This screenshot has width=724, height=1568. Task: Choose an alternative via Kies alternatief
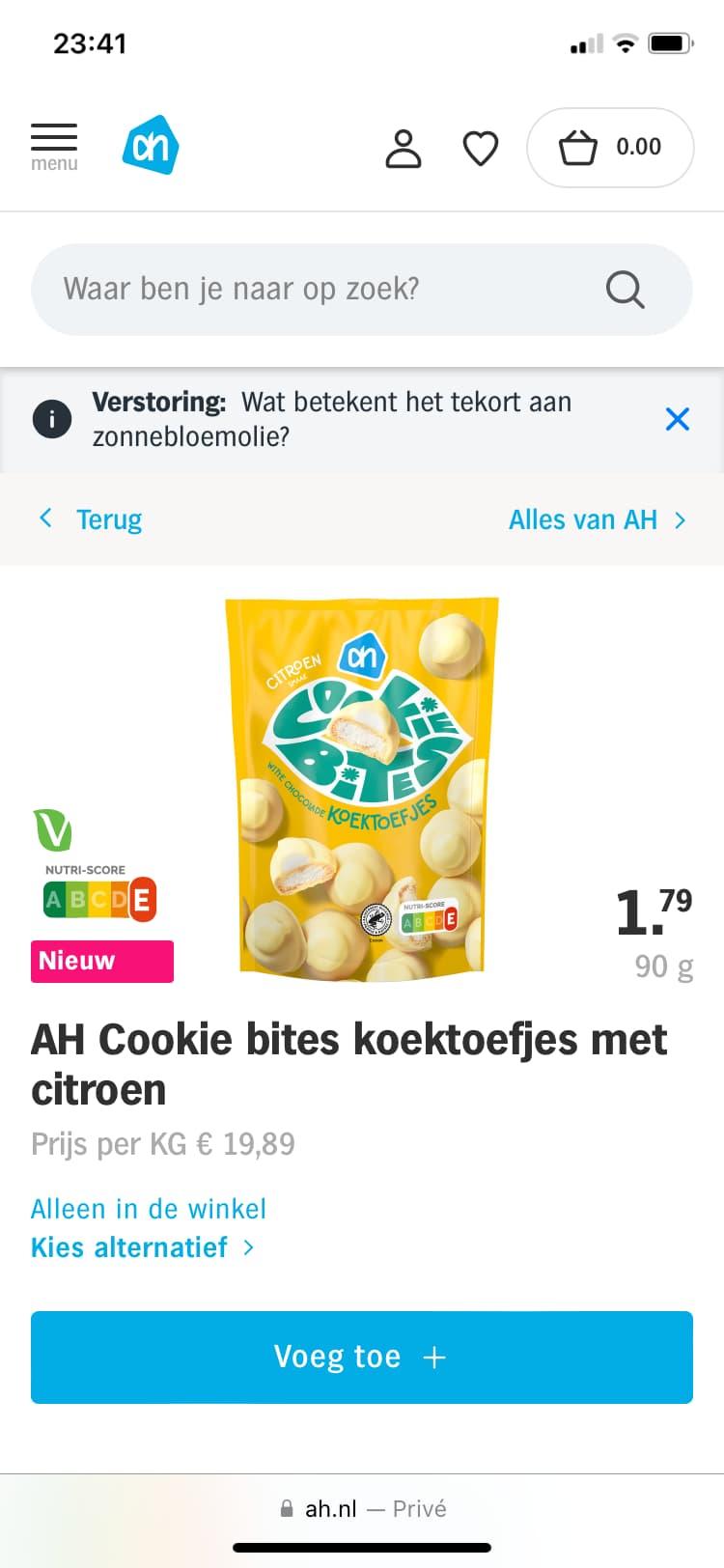point(143,1246)
